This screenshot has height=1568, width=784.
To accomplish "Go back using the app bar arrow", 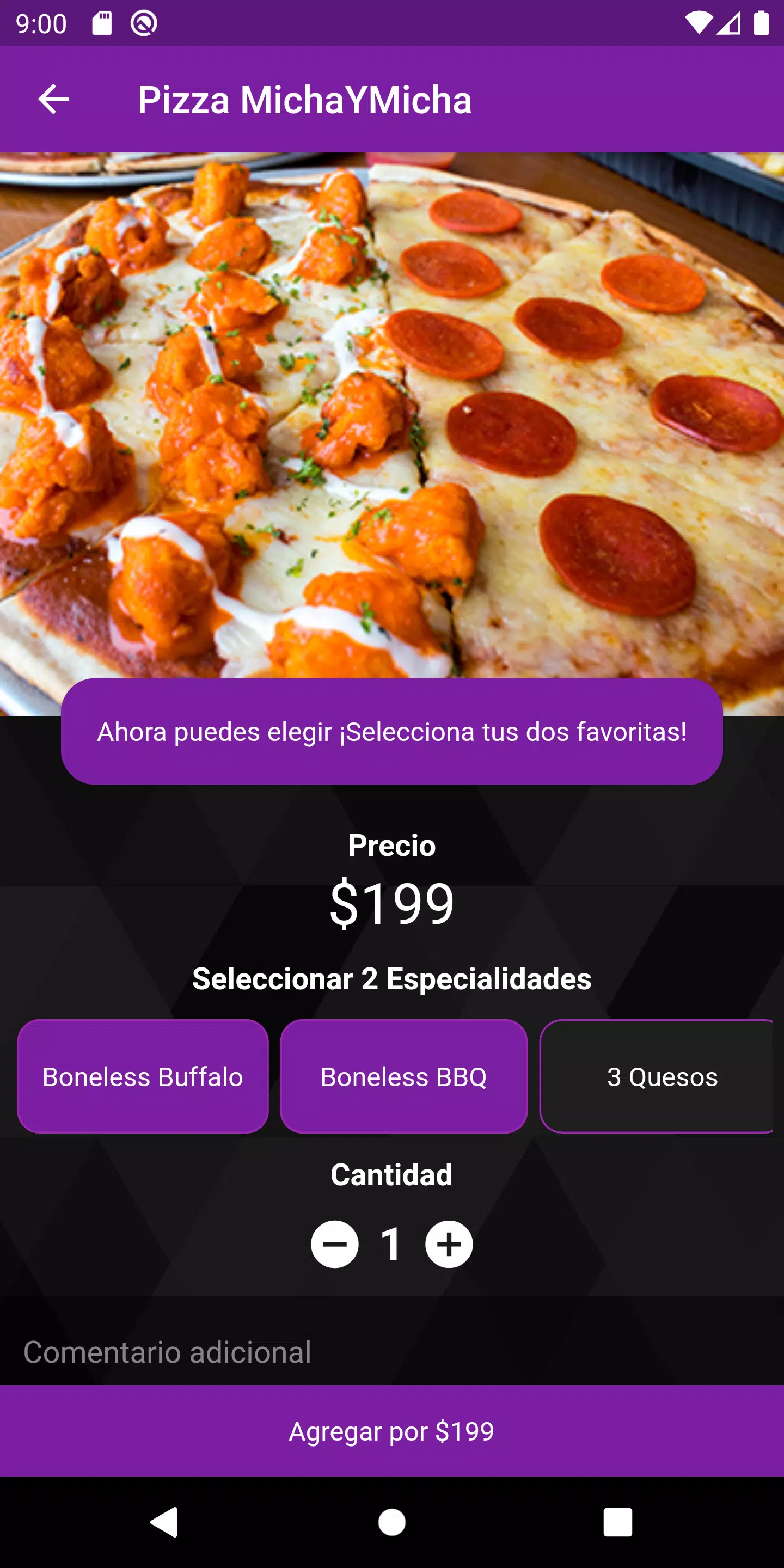I will tap(53, 99).
